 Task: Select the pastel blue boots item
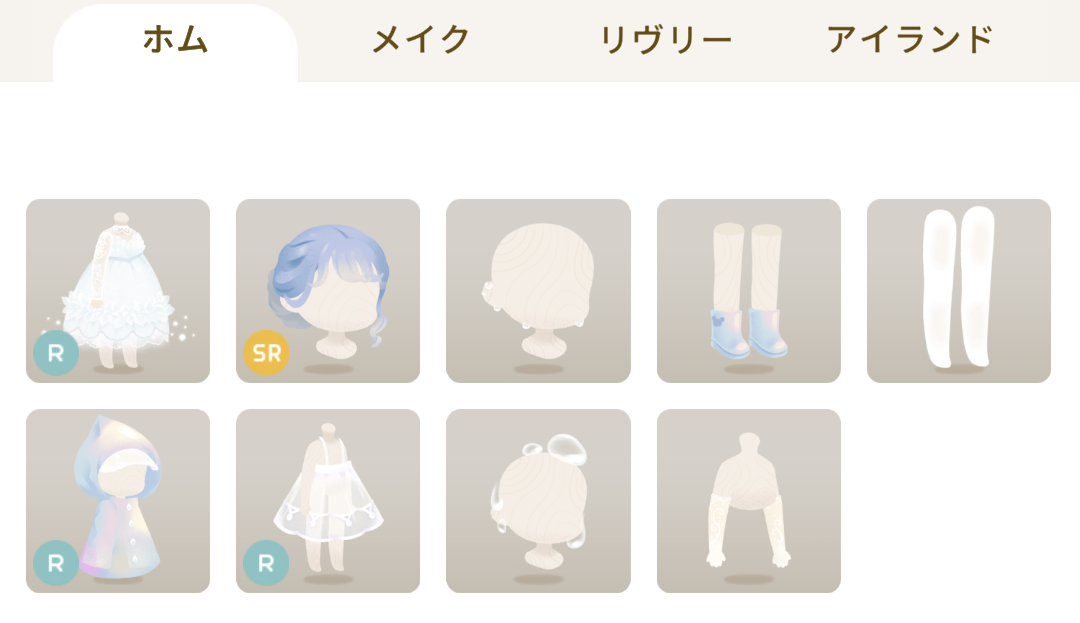click(x=748, y=291)
